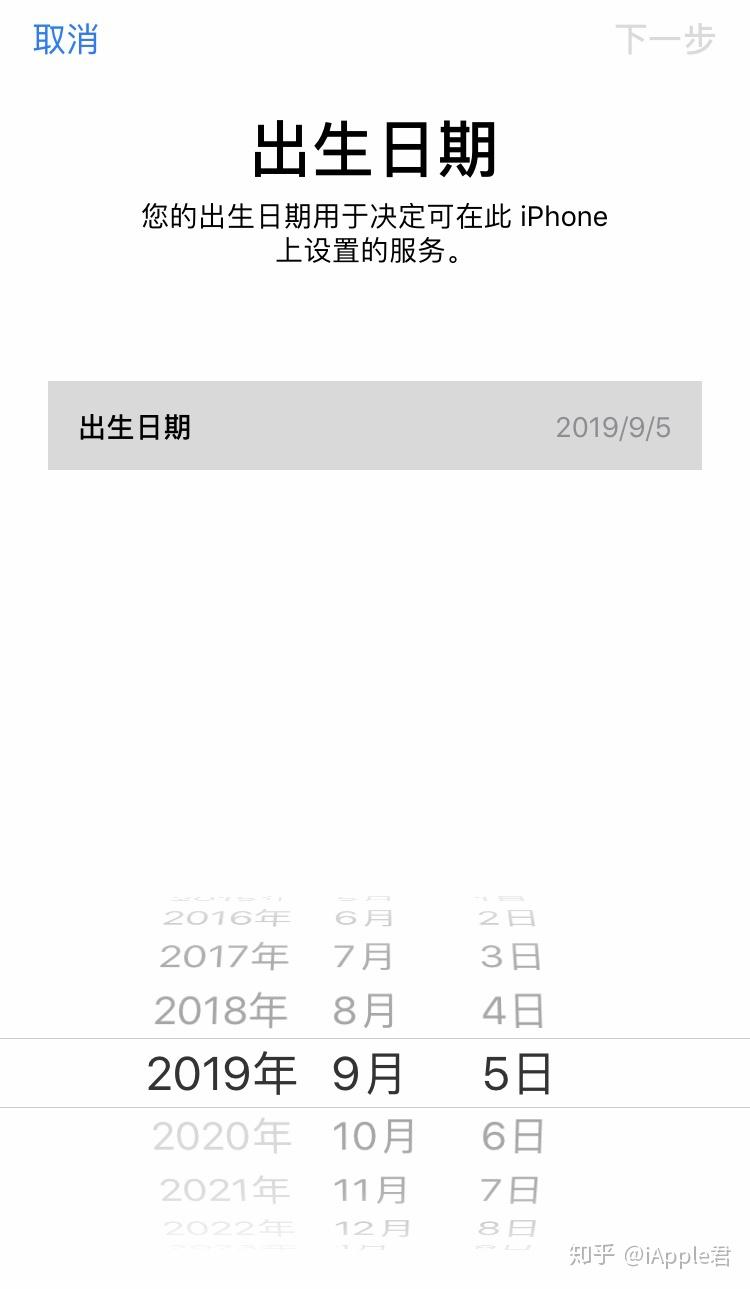
Task: Choose 10月 in the month picker
Action: pos(373,1136)
